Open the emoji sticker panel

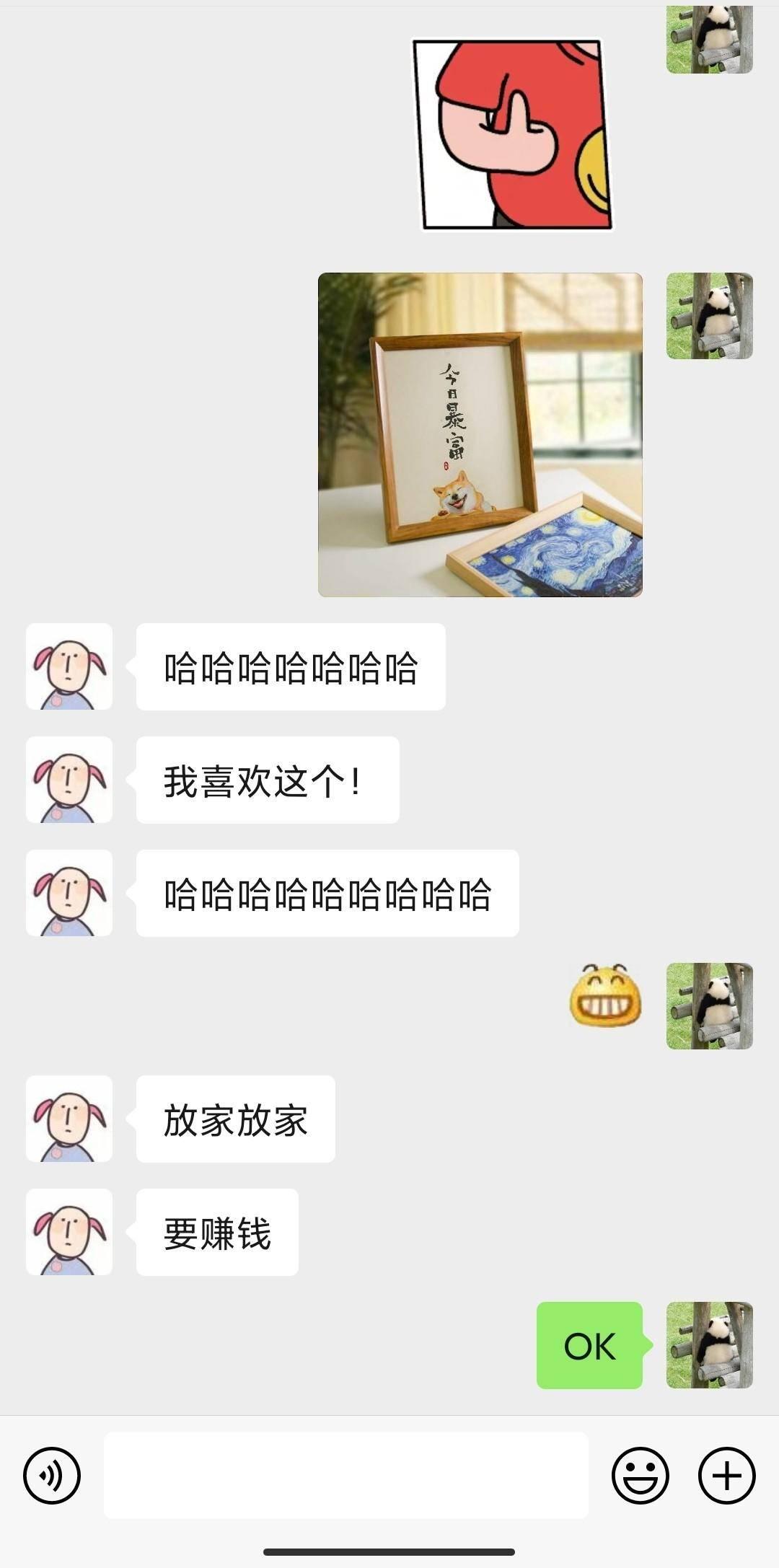click(x=640, y=1476)
